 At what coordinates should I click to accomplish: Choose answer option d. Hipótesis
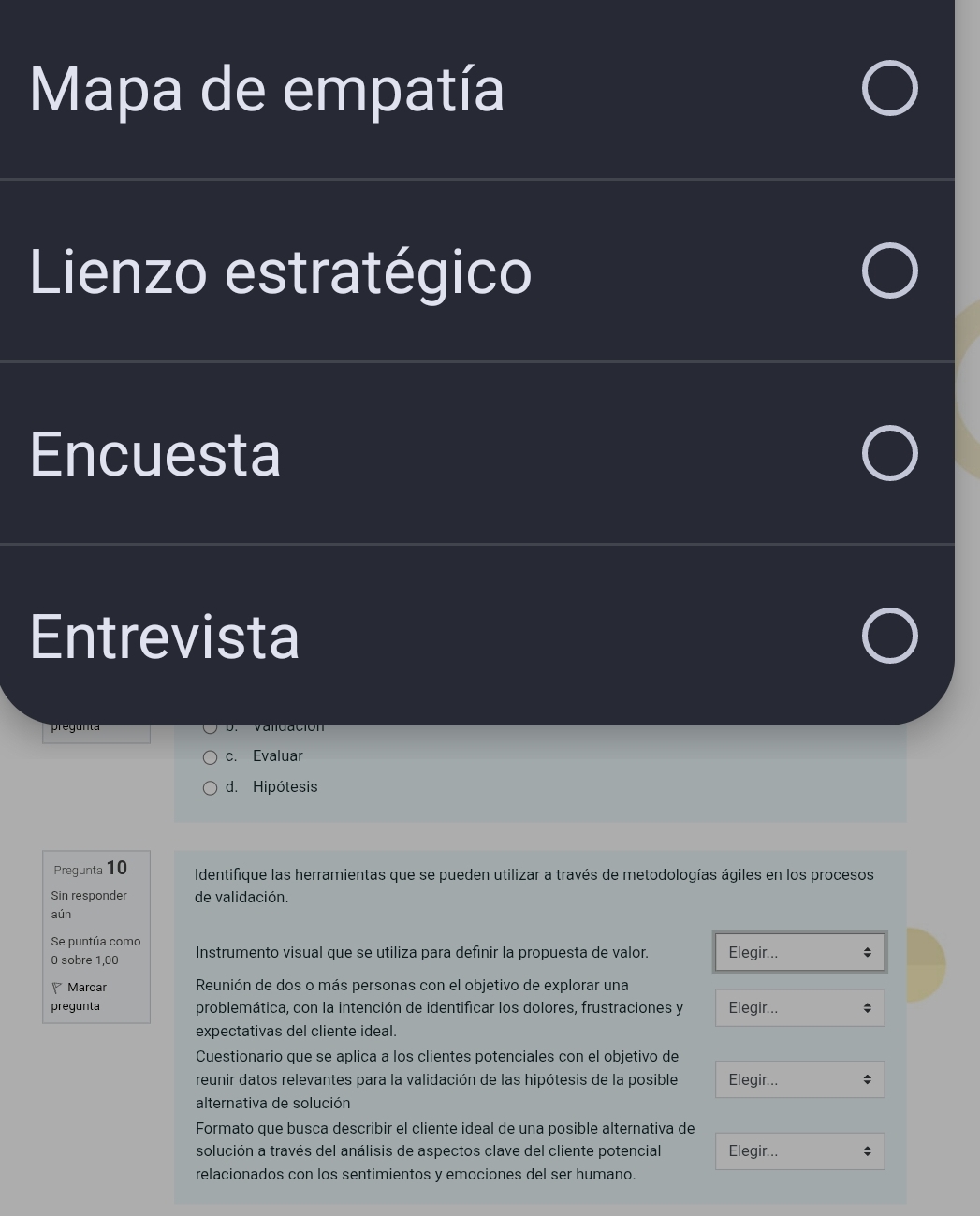click(211, 787)
